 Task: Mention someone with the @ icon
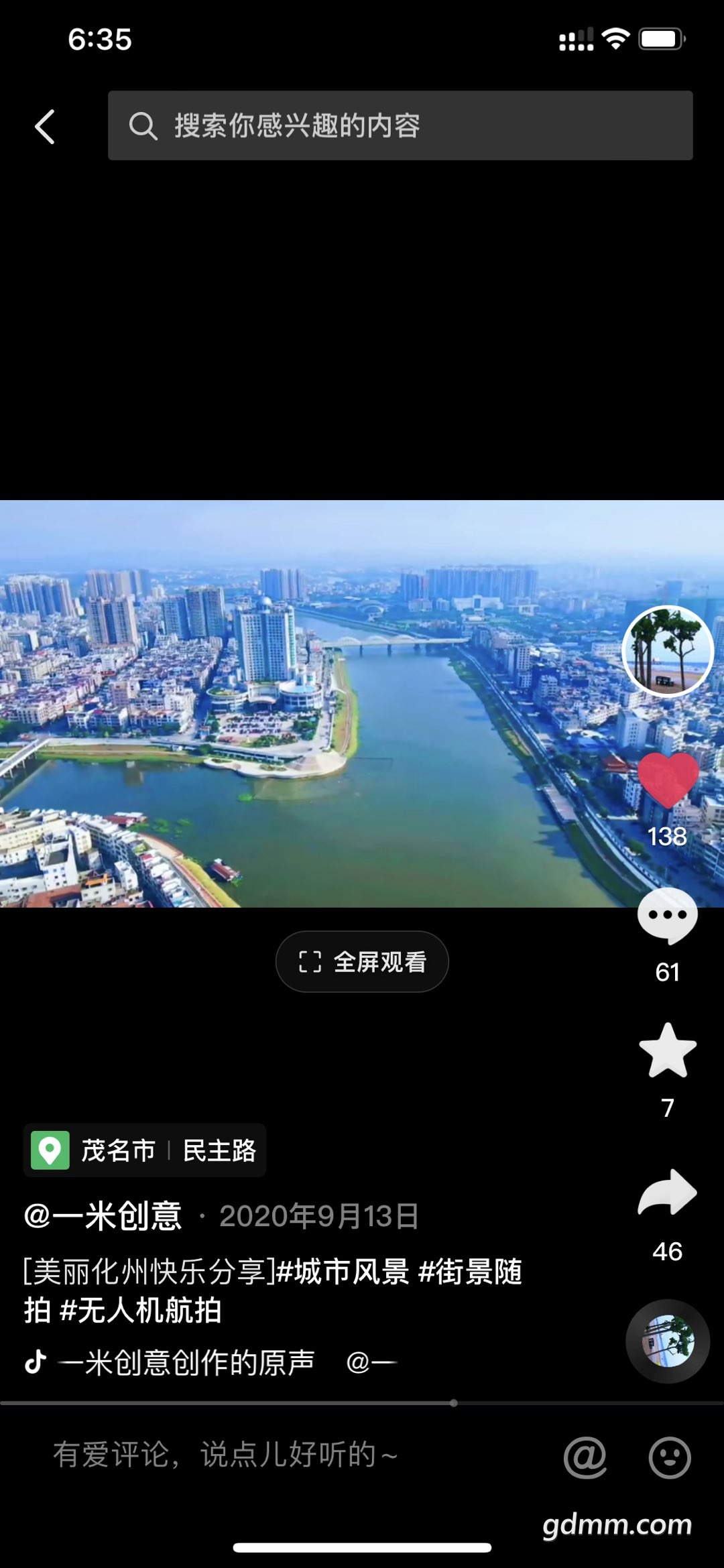[x=585, y=1457]
